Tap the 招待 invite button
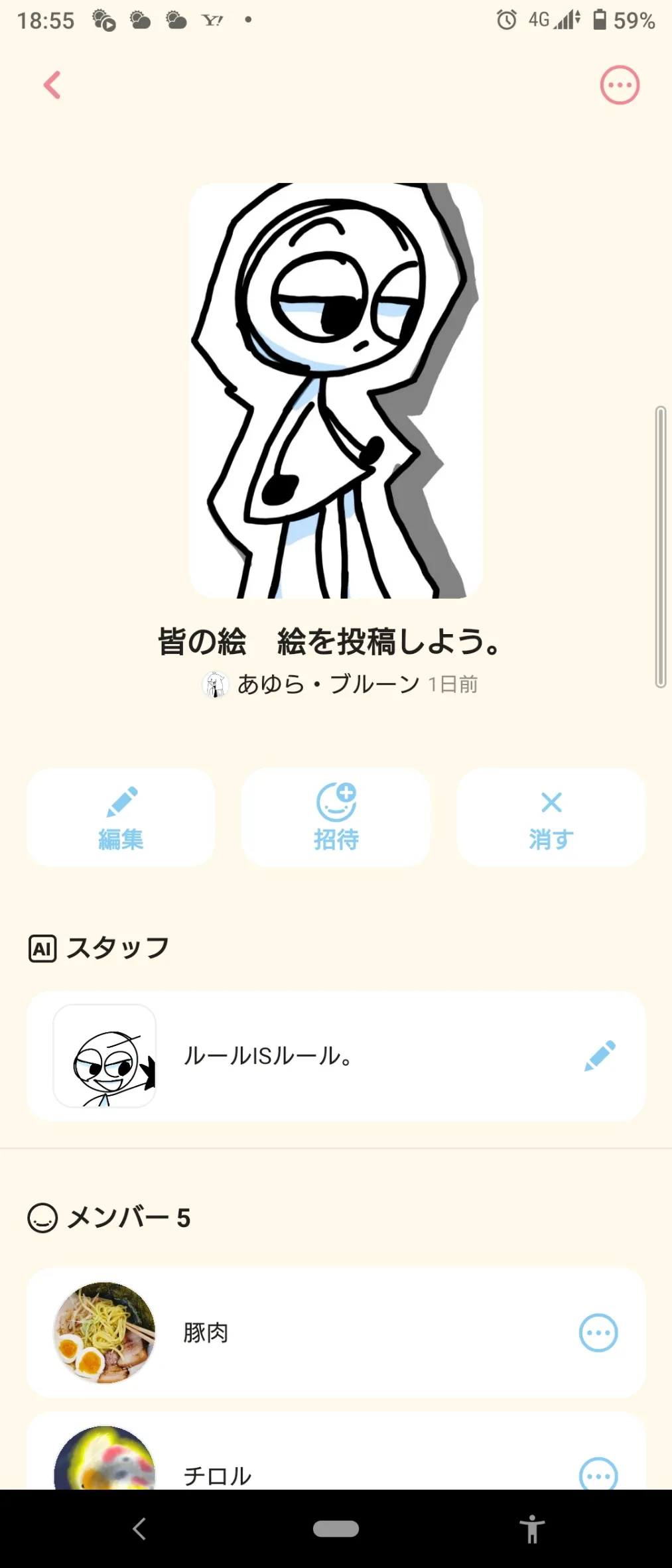The height and width of the screenshot is (1568, 672). click(x=336, y=818)
